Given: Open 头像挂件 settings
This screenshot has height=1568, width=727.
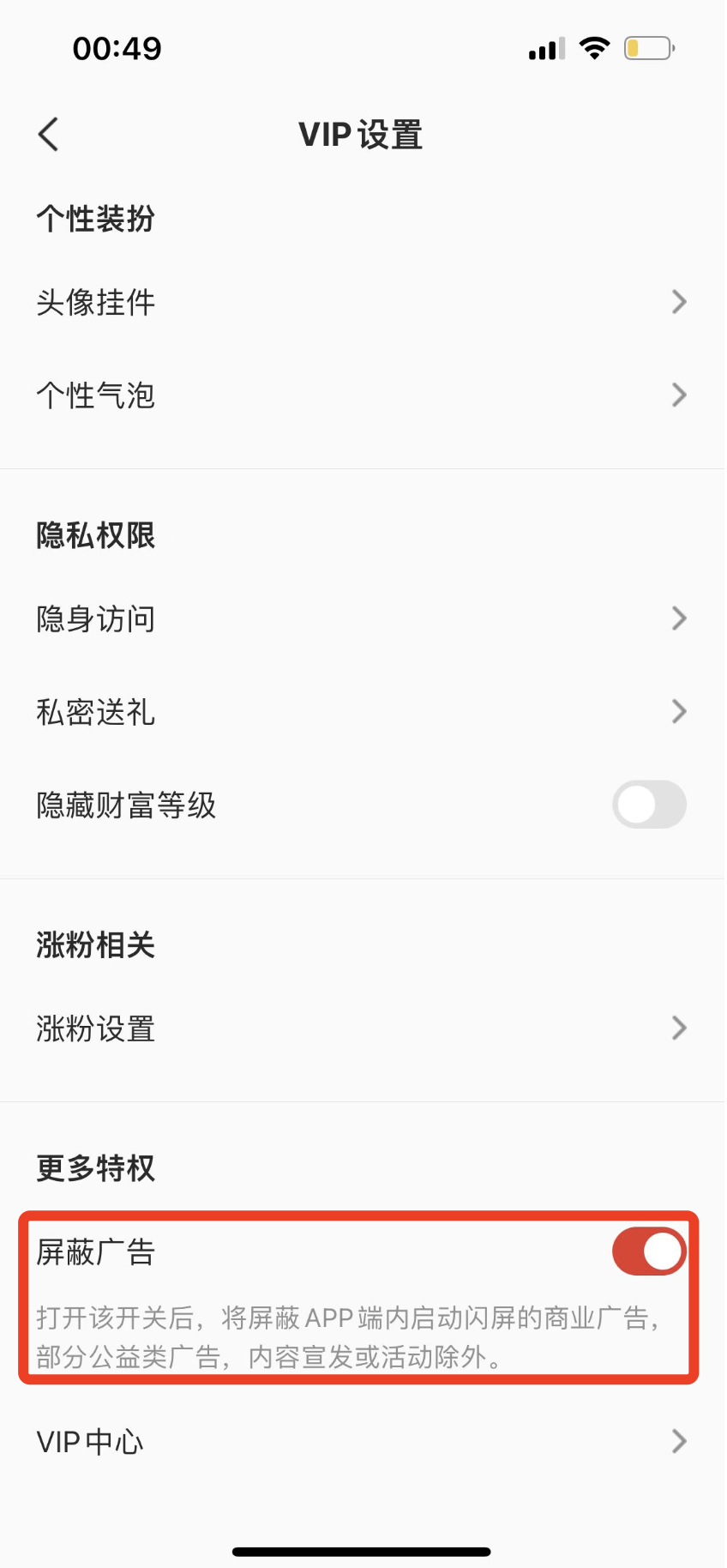Looking at the screenshot, I should pyautogui.click(x=360, y=302).
